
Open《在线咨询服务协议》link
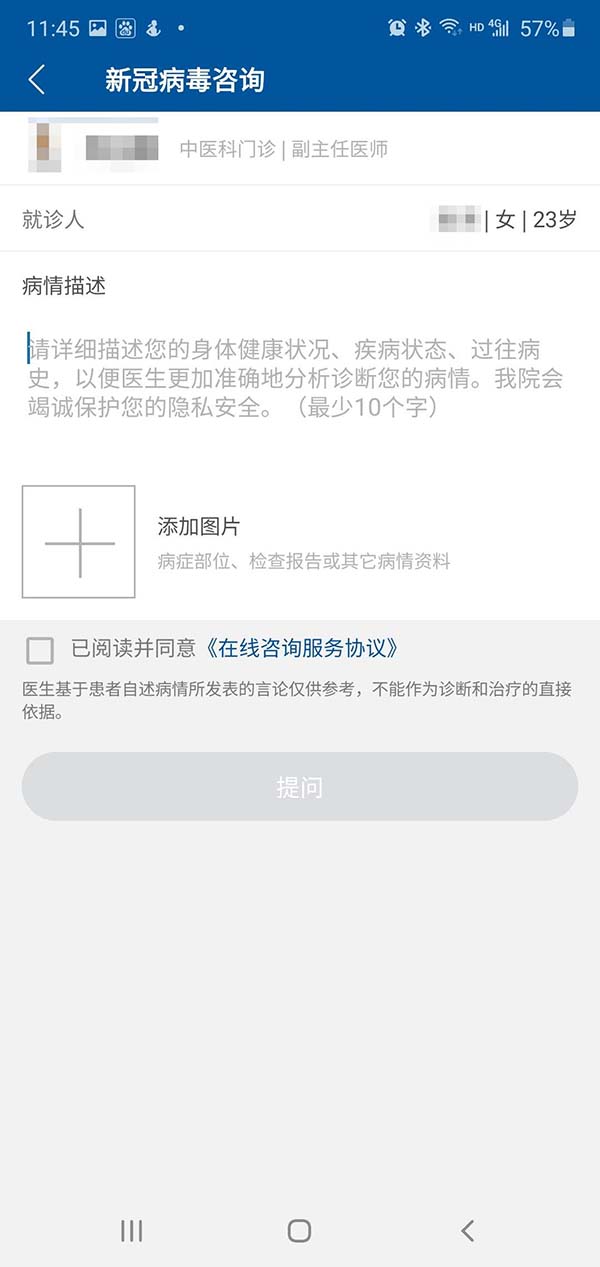(307, 648)
